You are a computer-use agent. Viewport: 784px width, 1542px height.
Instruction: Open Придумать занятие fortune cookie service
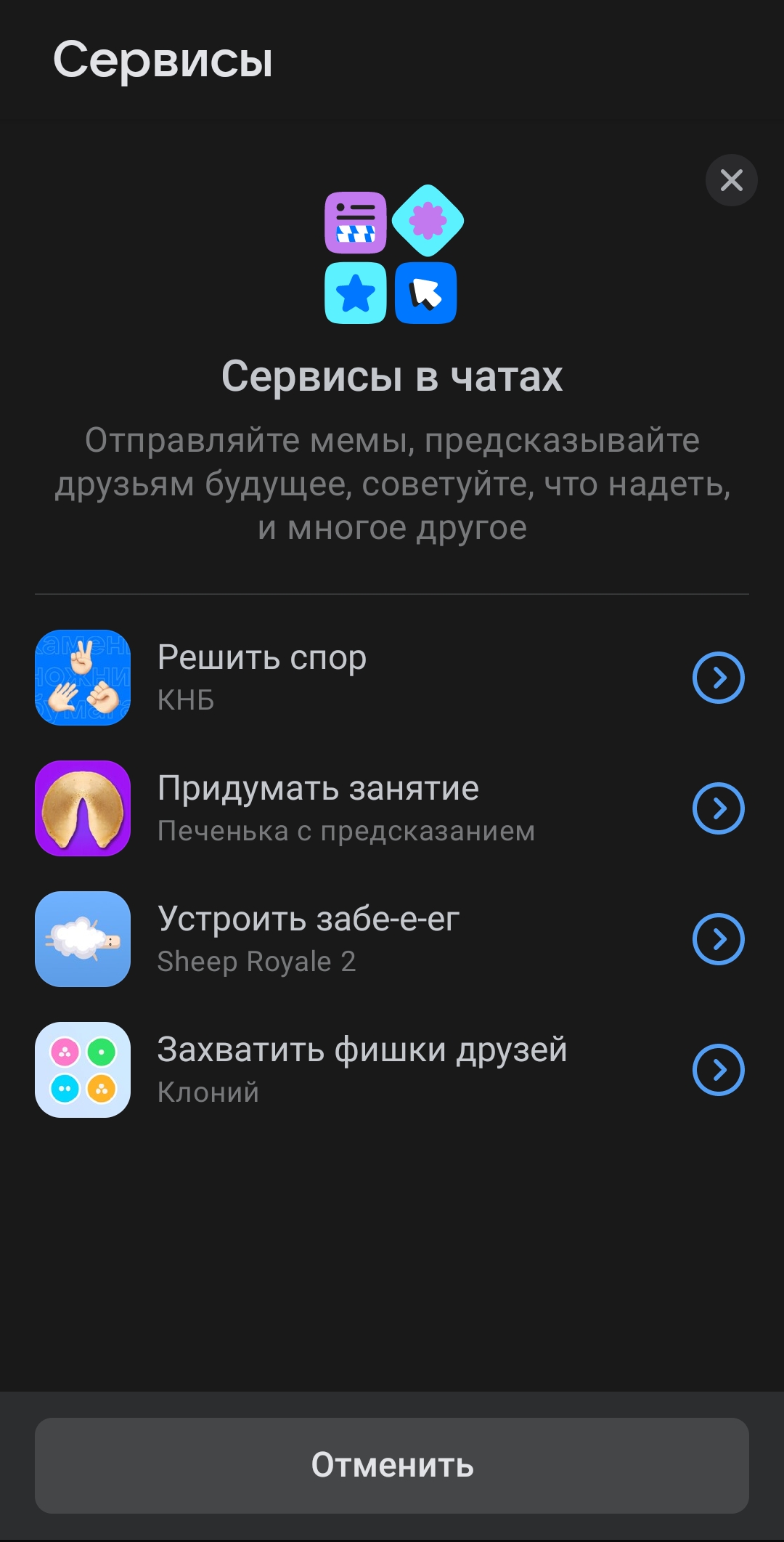click(718, 808)
